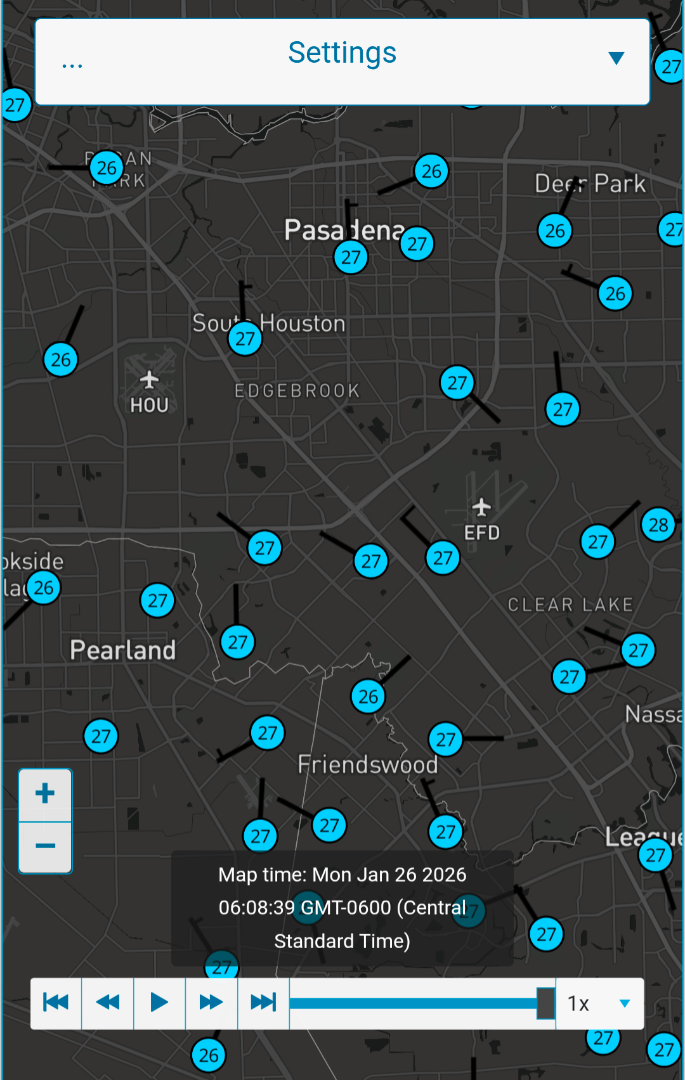Open the 1x playback speed dropdown

pos(599,1004)
